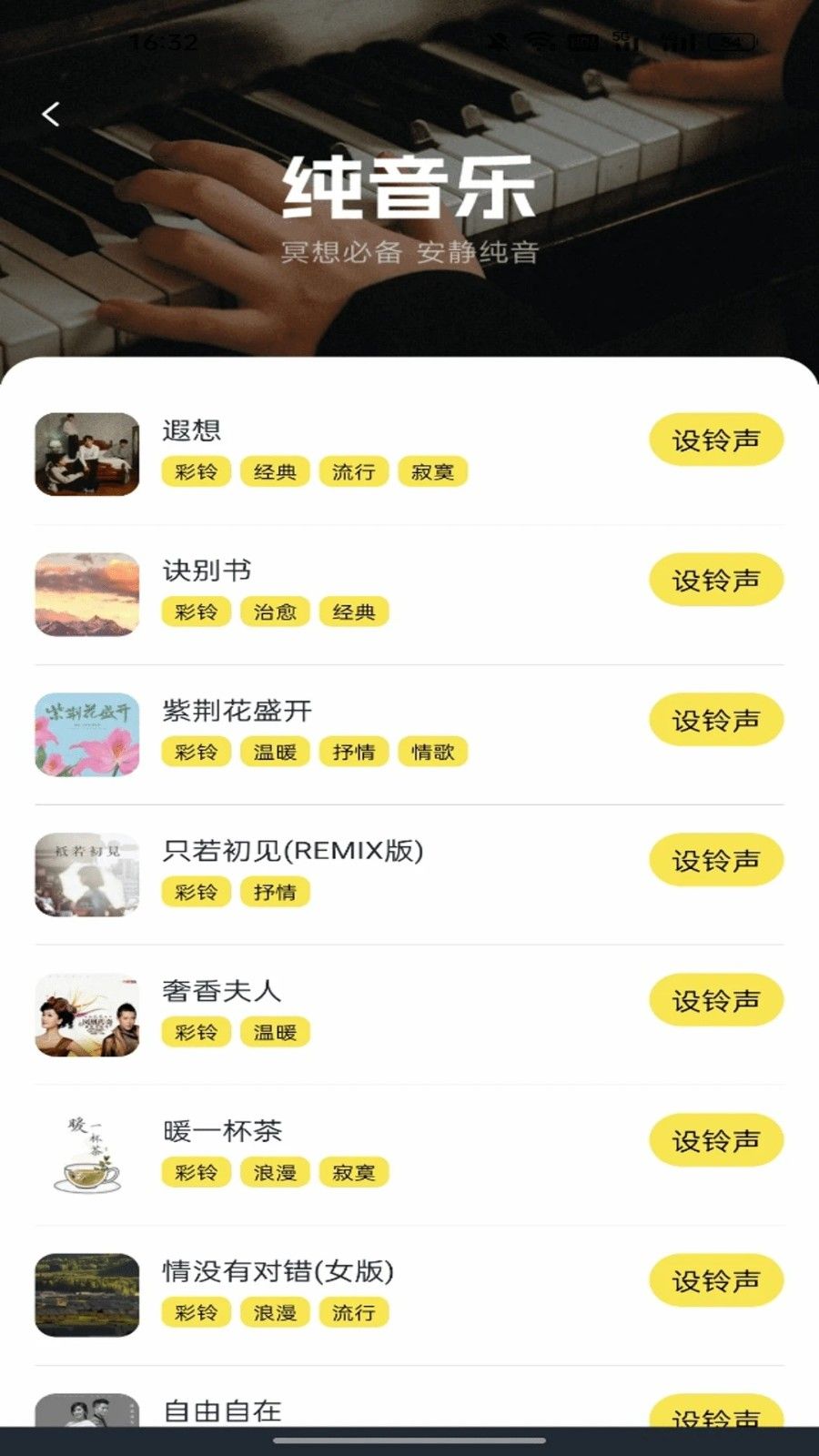Tap the 紫荆花盛开 flower cover art
Image resolution: width=819 pixels, height=1456 pixels.
coord(86,734)
